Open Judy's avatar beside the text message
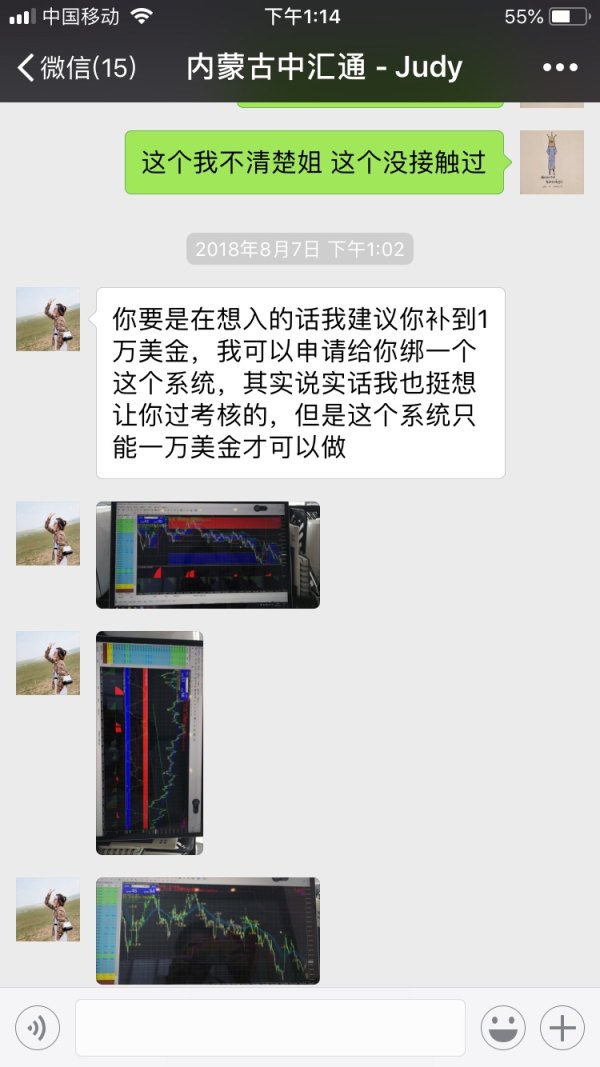Viewport: 600px width, 1067px height. click(x=47, y=319)
